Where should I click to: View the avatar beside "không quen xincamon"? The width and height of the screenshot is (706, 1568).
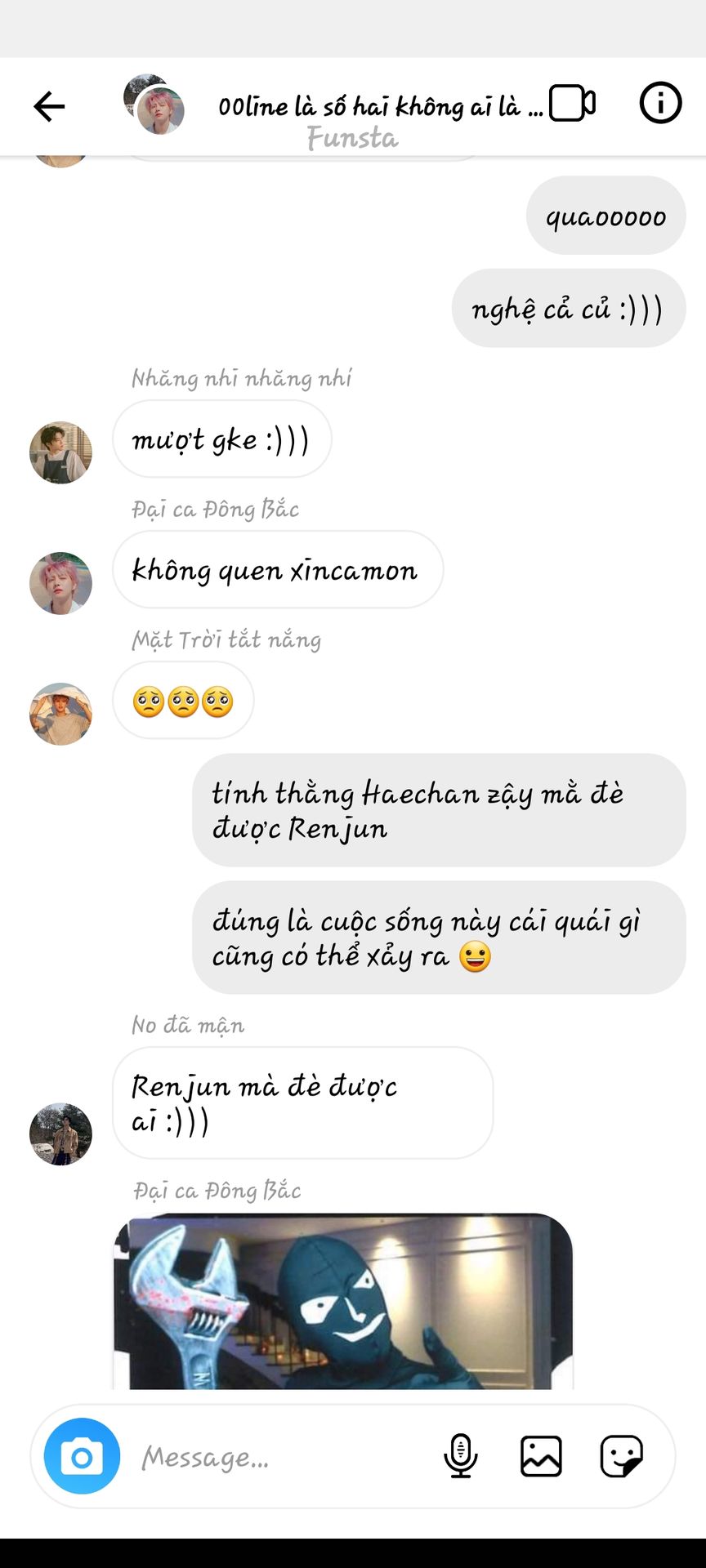(60, 583)
